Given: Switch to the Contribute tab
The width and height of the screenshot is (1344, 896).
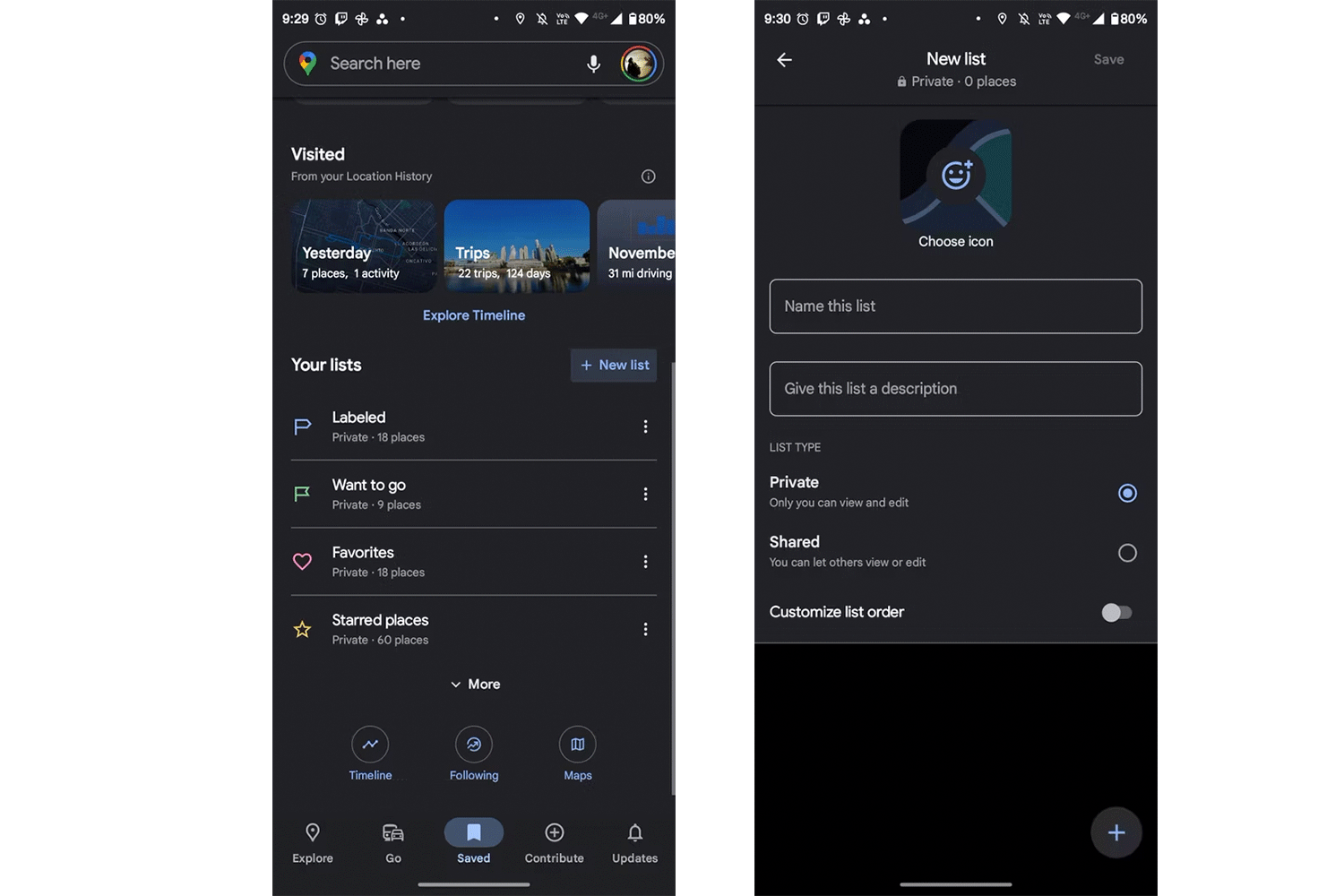Looking at the screenshot, I should (554, 842).
